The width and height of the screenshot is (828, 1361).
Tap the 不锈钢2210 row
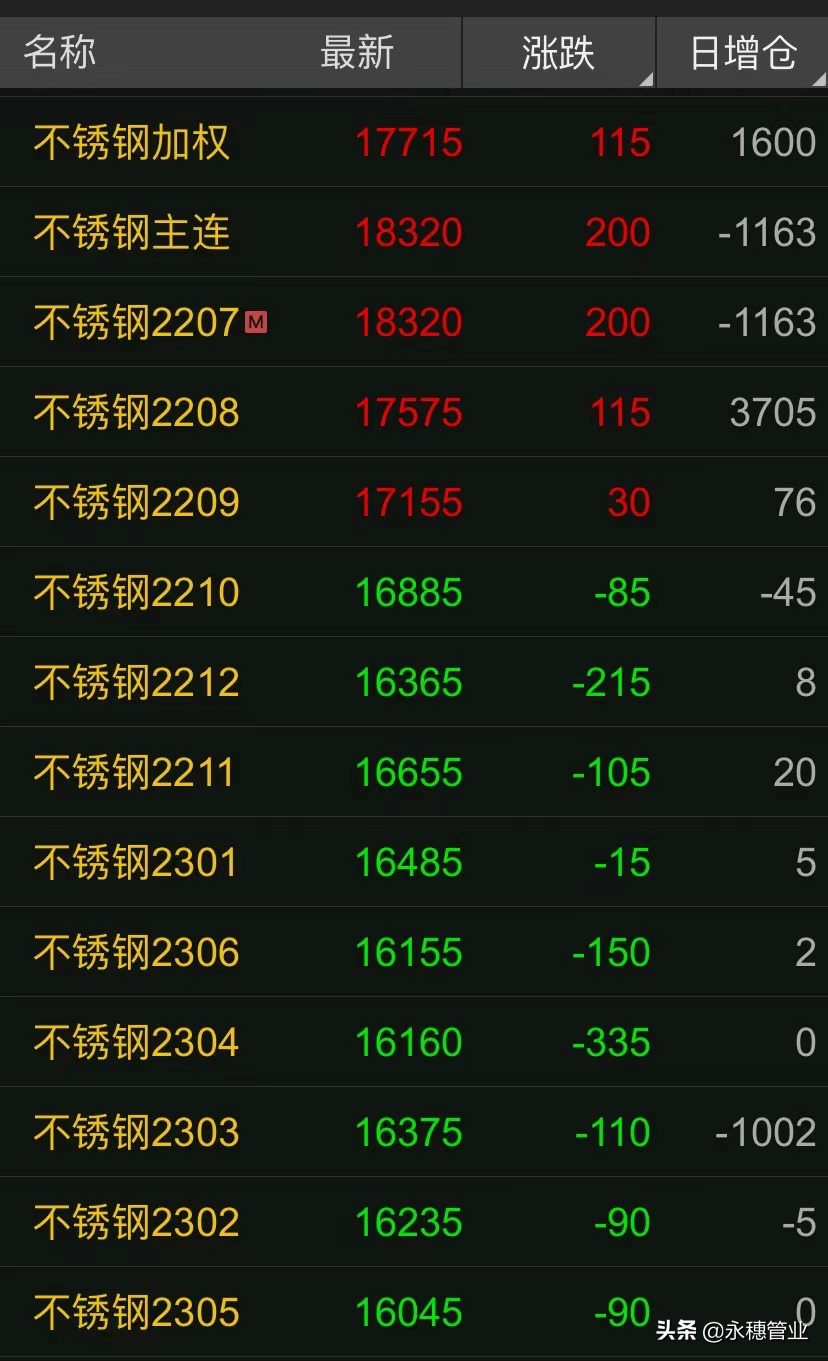414,592
